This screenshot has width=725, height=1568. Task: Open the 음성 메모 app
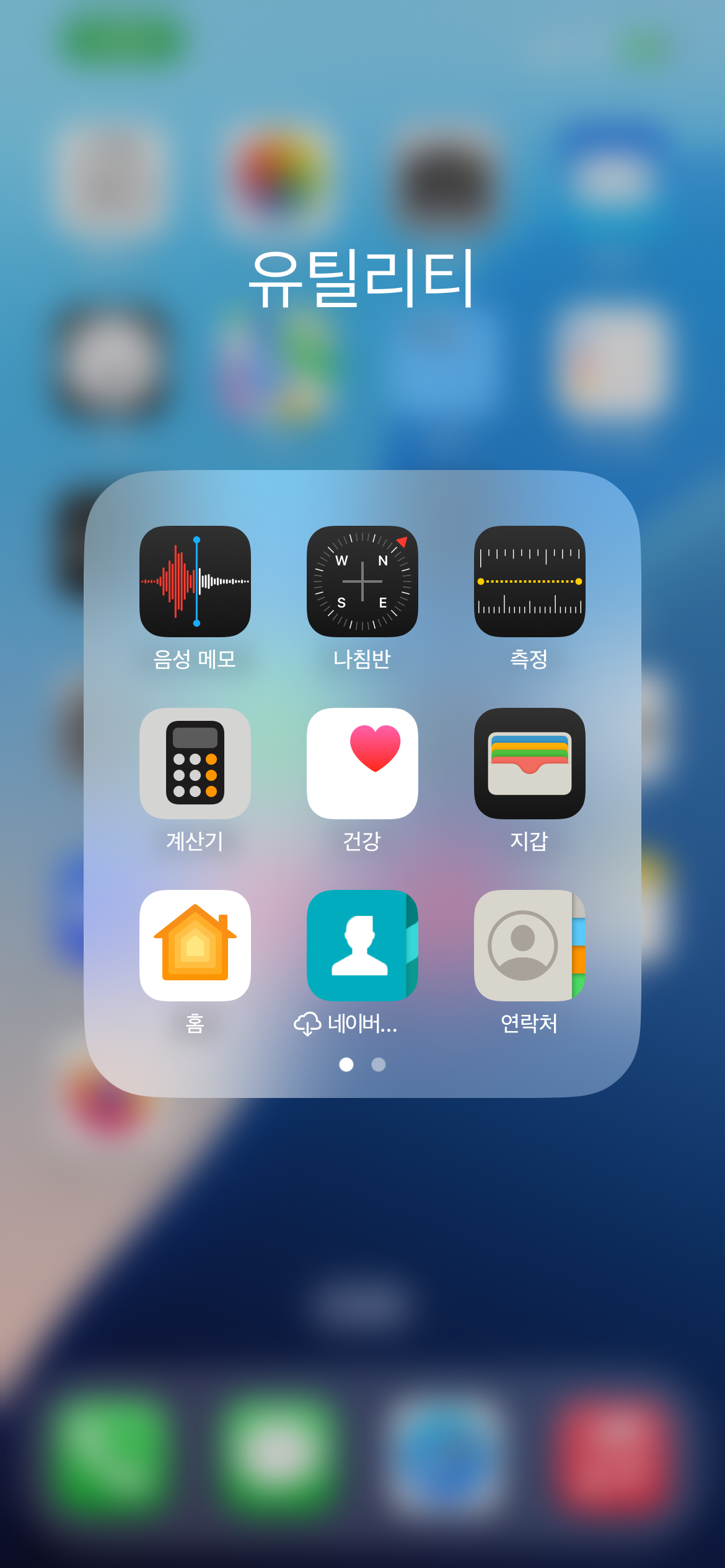pos(195,581)
